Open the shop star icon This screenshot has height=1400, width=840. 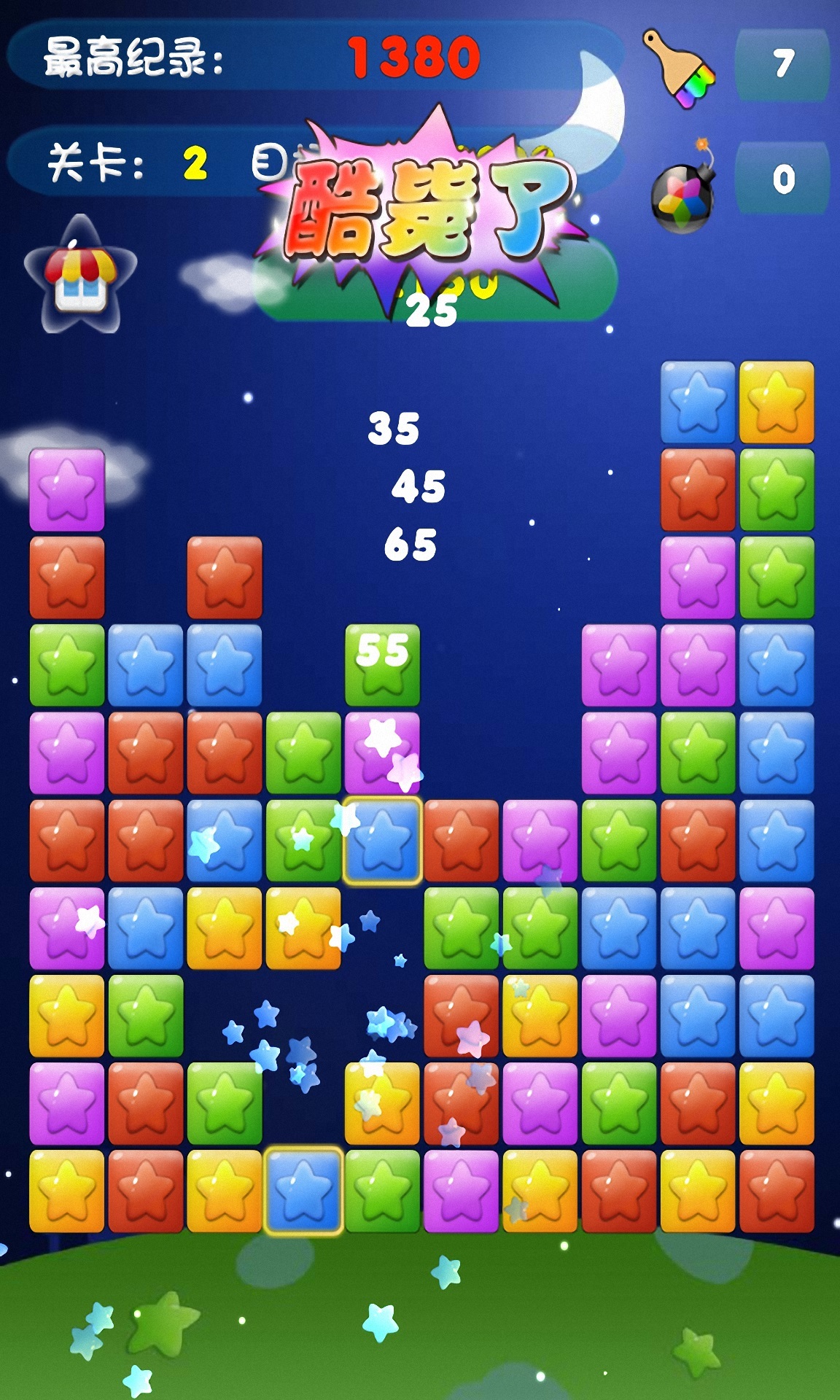tap(80, 276)
